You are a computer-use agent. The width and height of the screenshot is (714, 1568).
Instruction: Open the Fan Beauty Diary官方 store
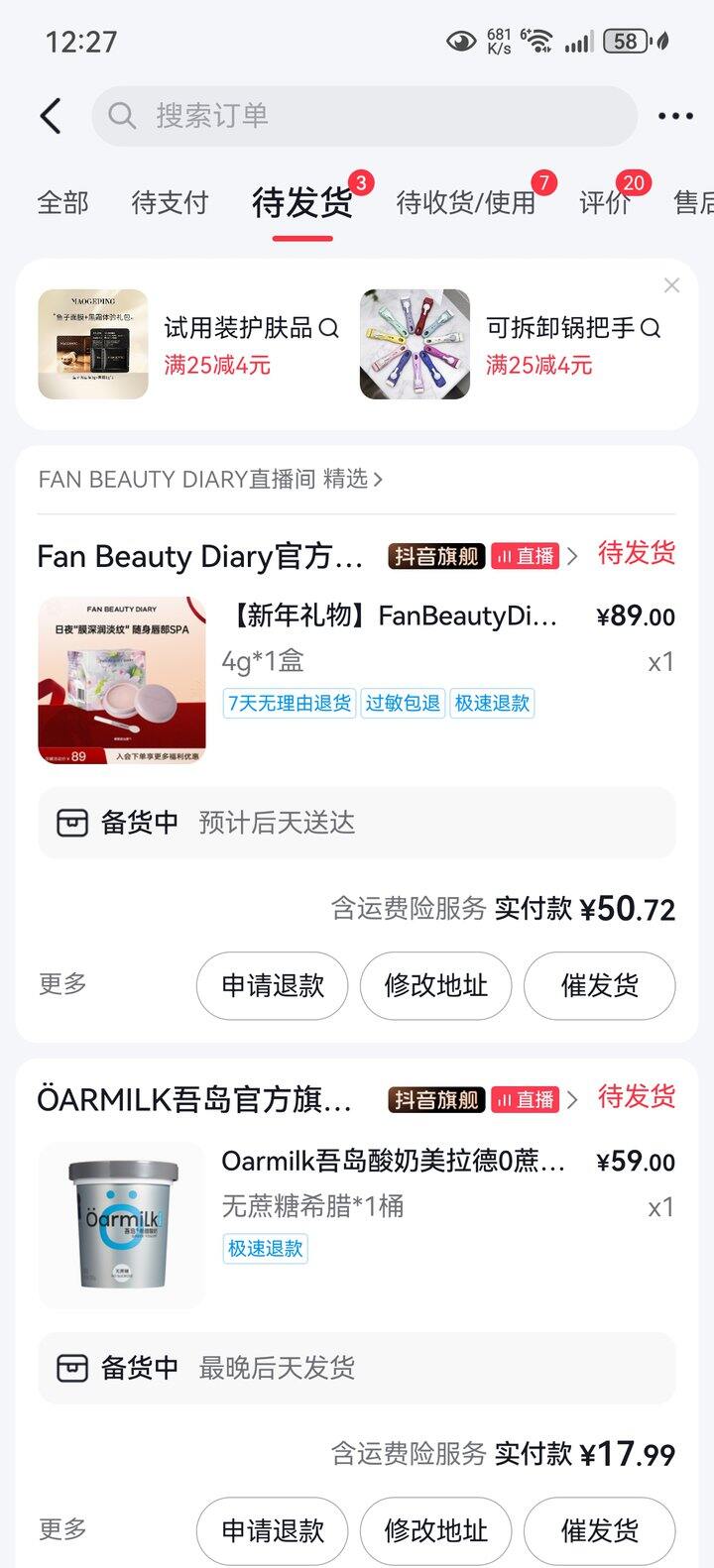coord(200,556)
